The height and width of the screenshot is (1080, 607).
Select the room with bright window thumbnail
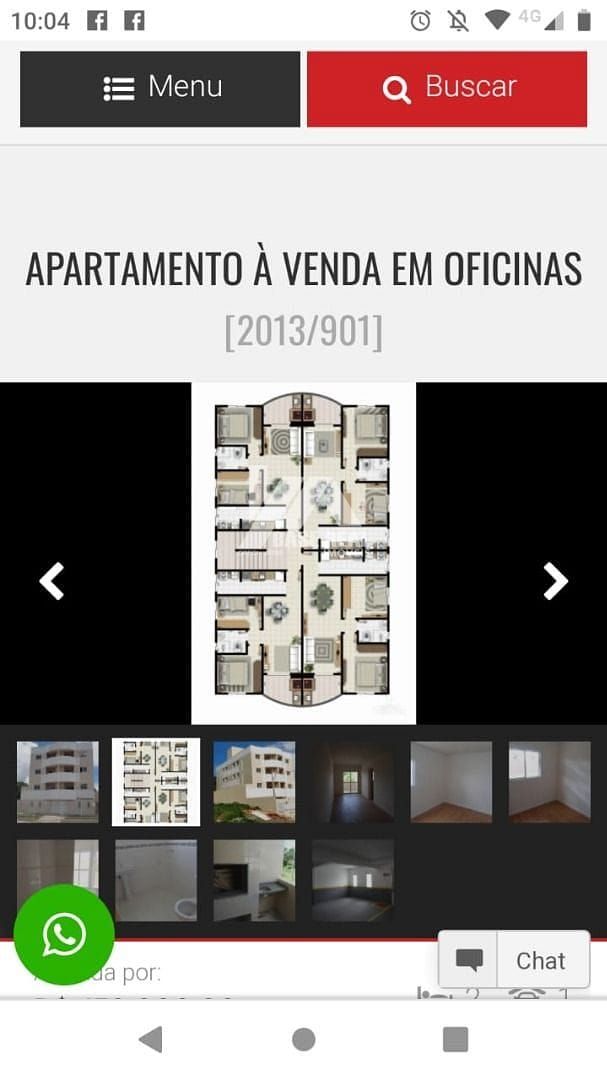[x=549, y=781]
